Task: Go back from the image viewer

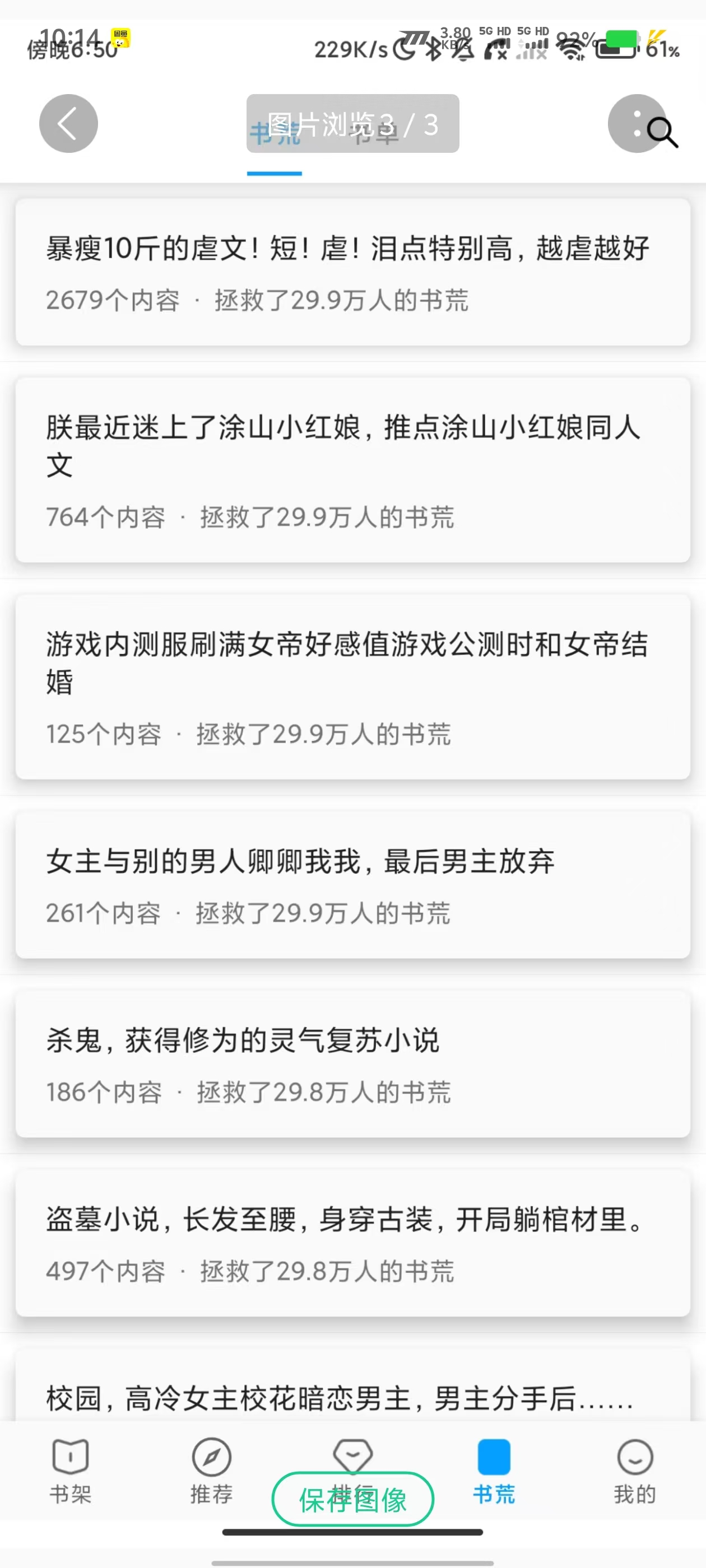Action: point(68,124)
